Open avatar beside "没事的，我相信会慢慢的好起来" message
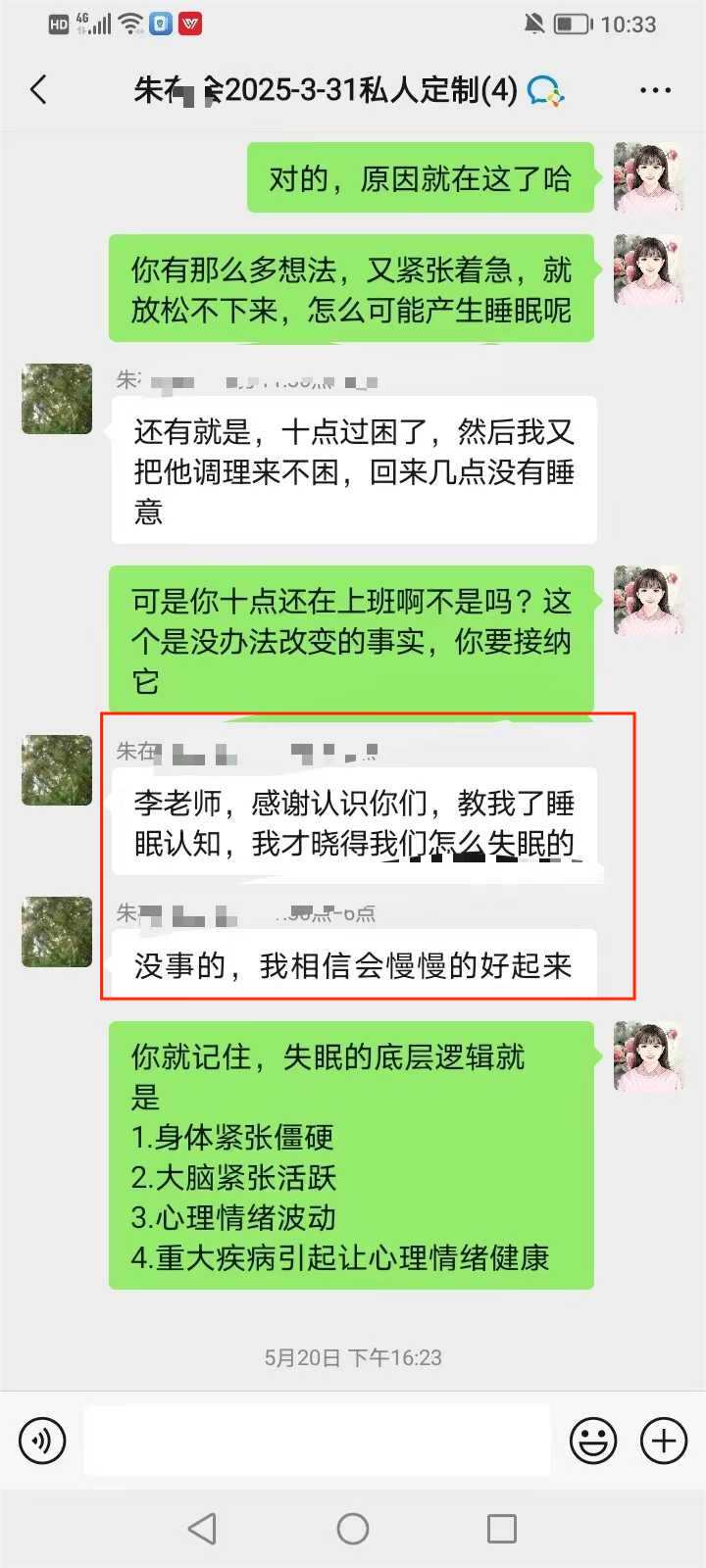This screenshot has height=1568, width=706. [x=57, y=931]
